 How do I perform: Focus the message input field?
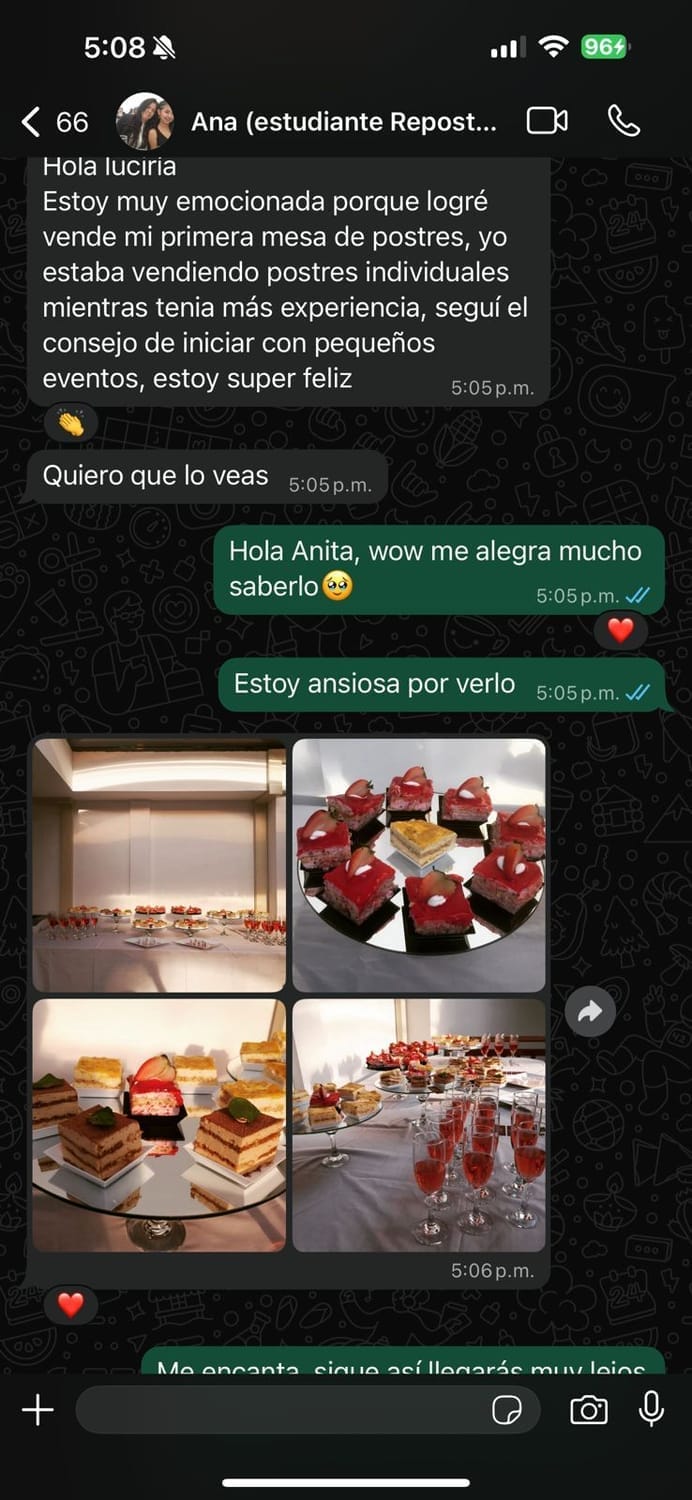click(280, 1410)
